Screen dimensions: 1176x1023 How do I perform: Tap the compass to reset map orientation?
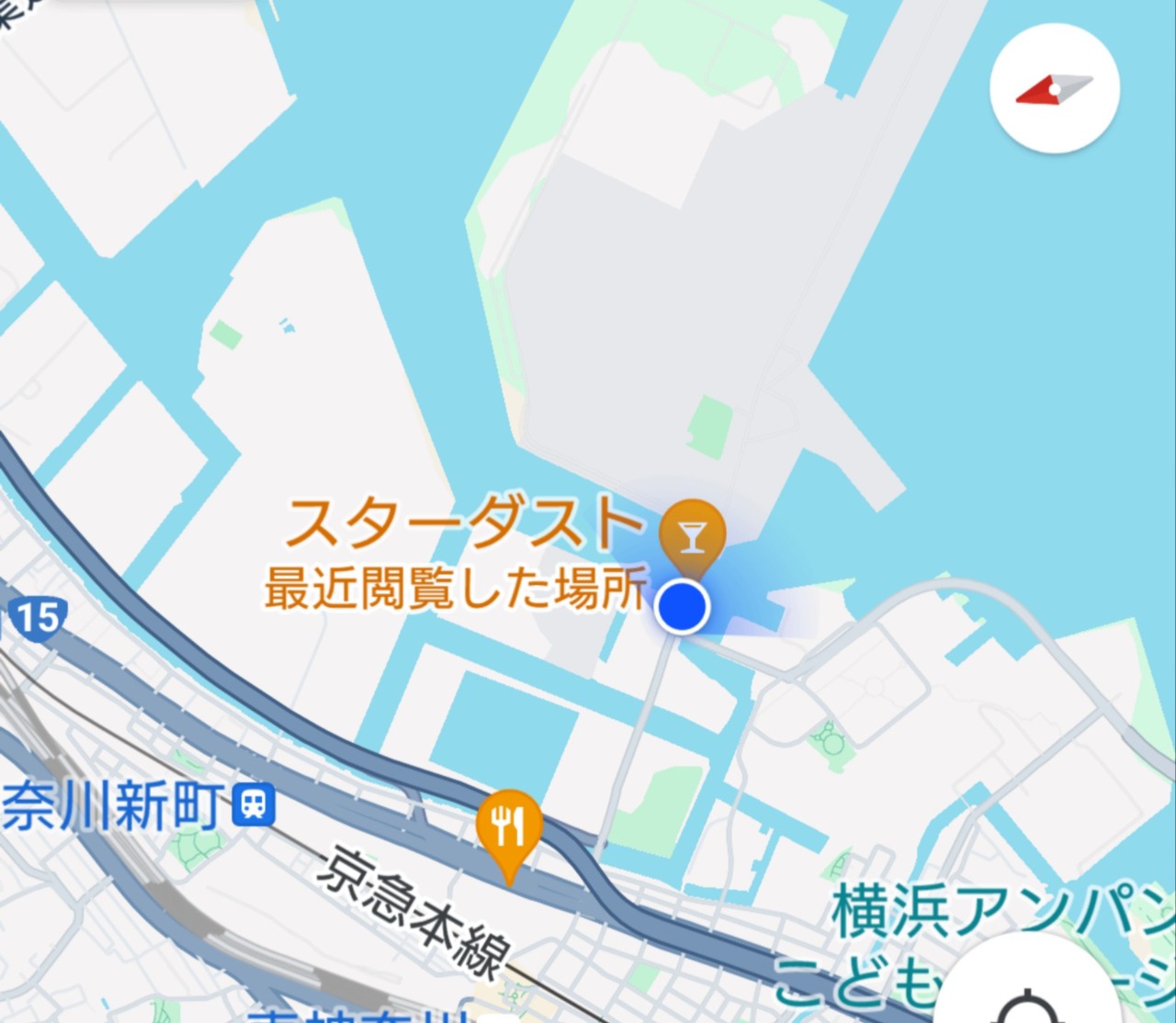coord(1055,89)
